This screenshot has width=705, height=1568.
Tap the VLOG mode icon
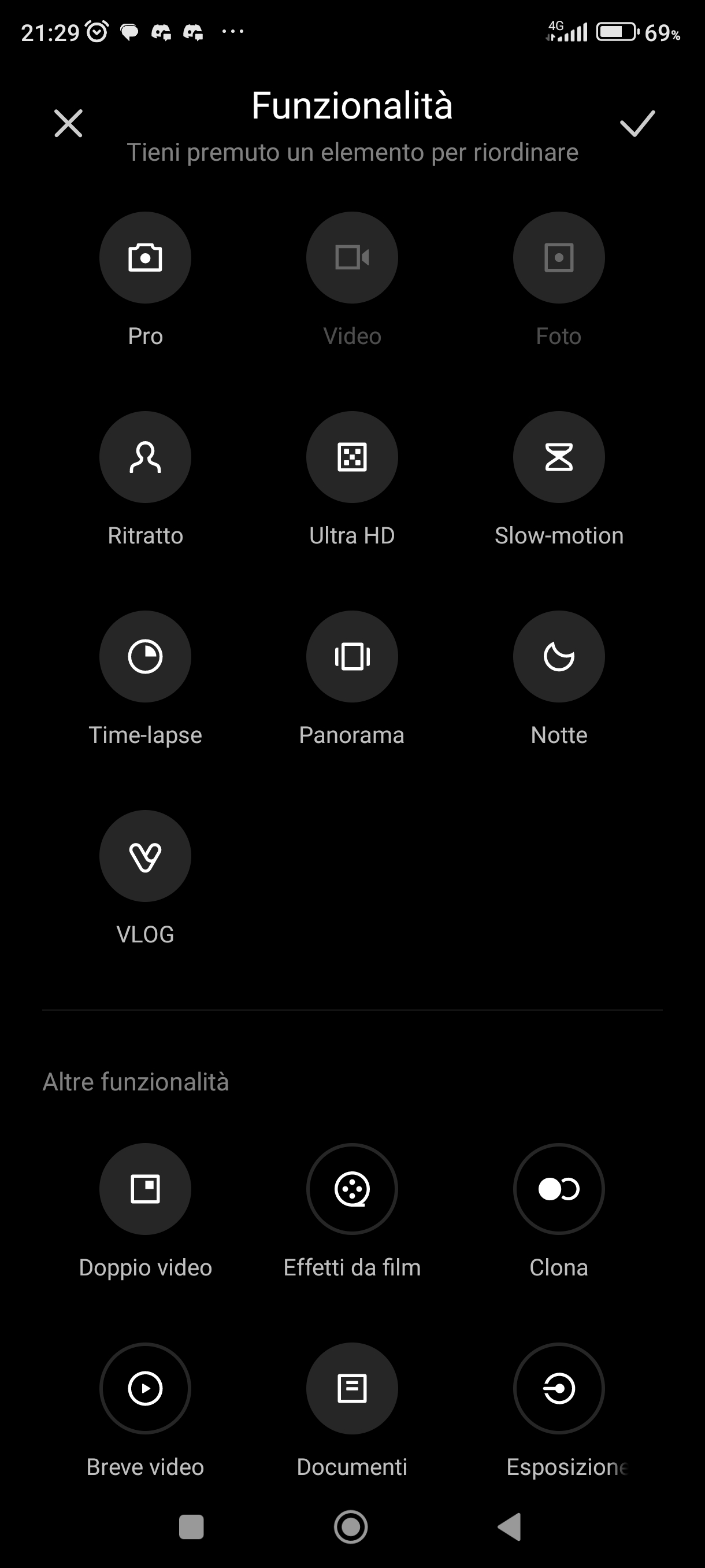[x=146, y=856]
